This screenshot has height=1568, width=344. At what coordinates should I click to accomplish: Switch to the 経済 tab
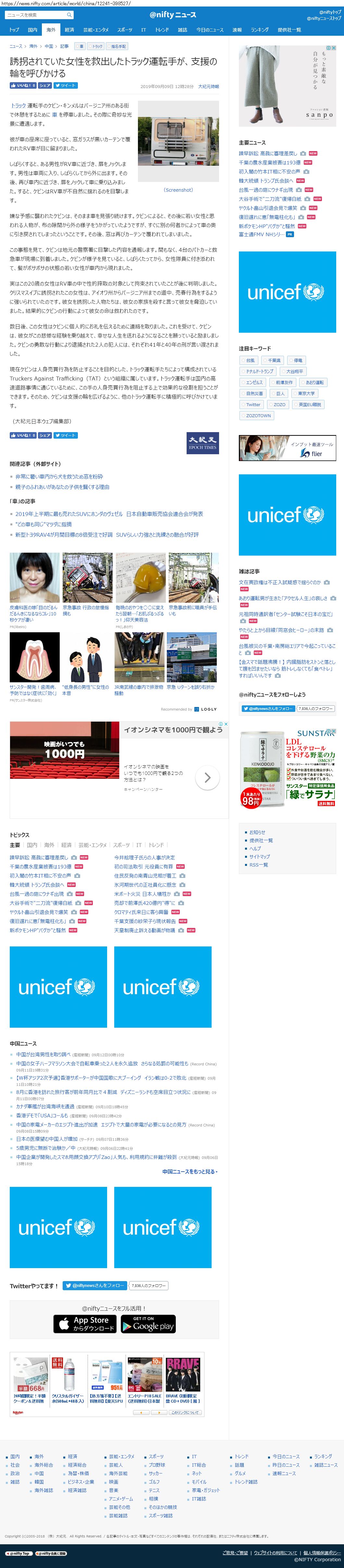tap(69, 30)
